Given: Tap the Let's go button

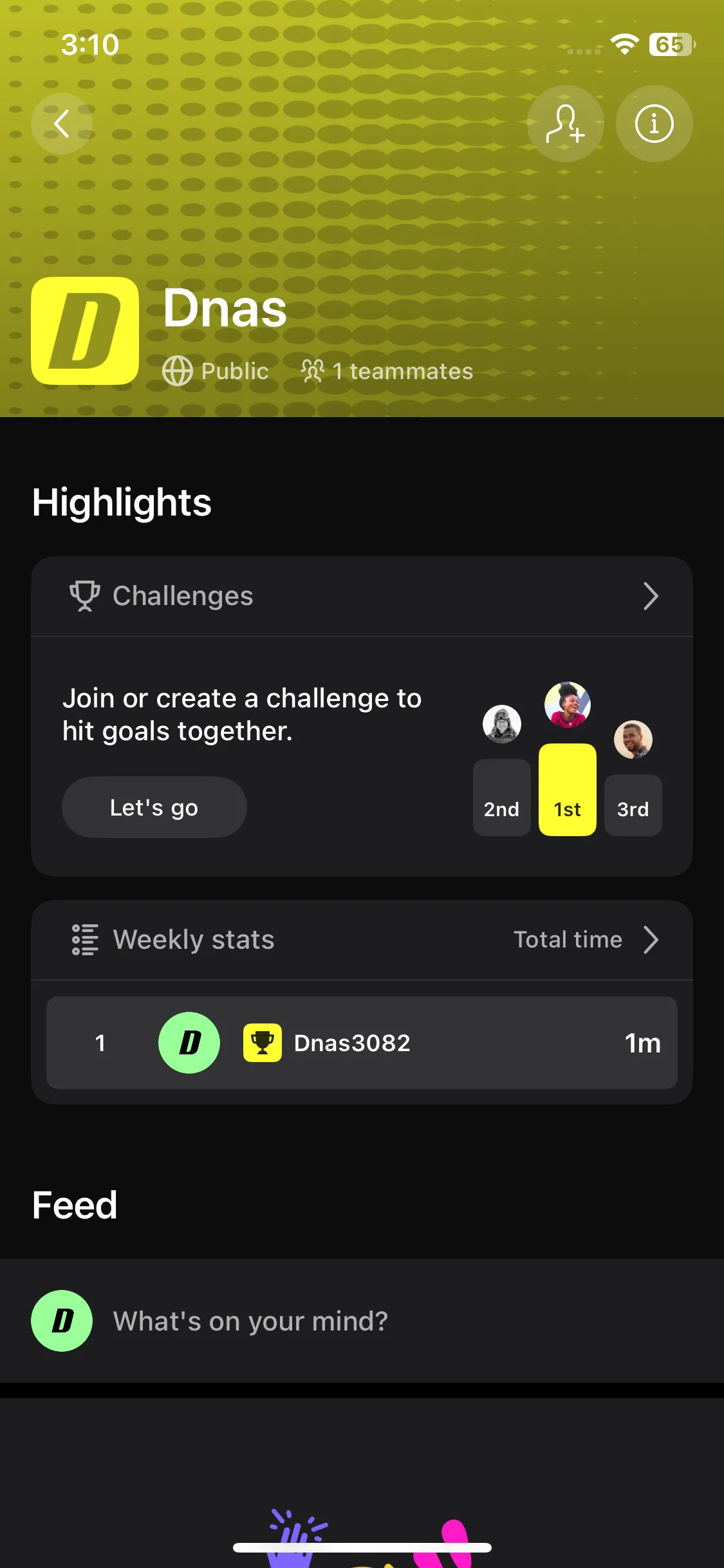Looking at the screenshot, I should pyautogui.click(x=154, y=807).
